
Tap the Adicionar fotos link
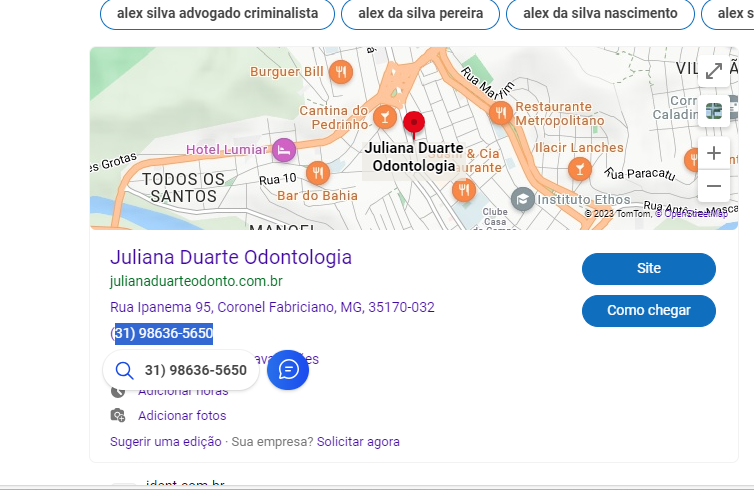point(182,416)
